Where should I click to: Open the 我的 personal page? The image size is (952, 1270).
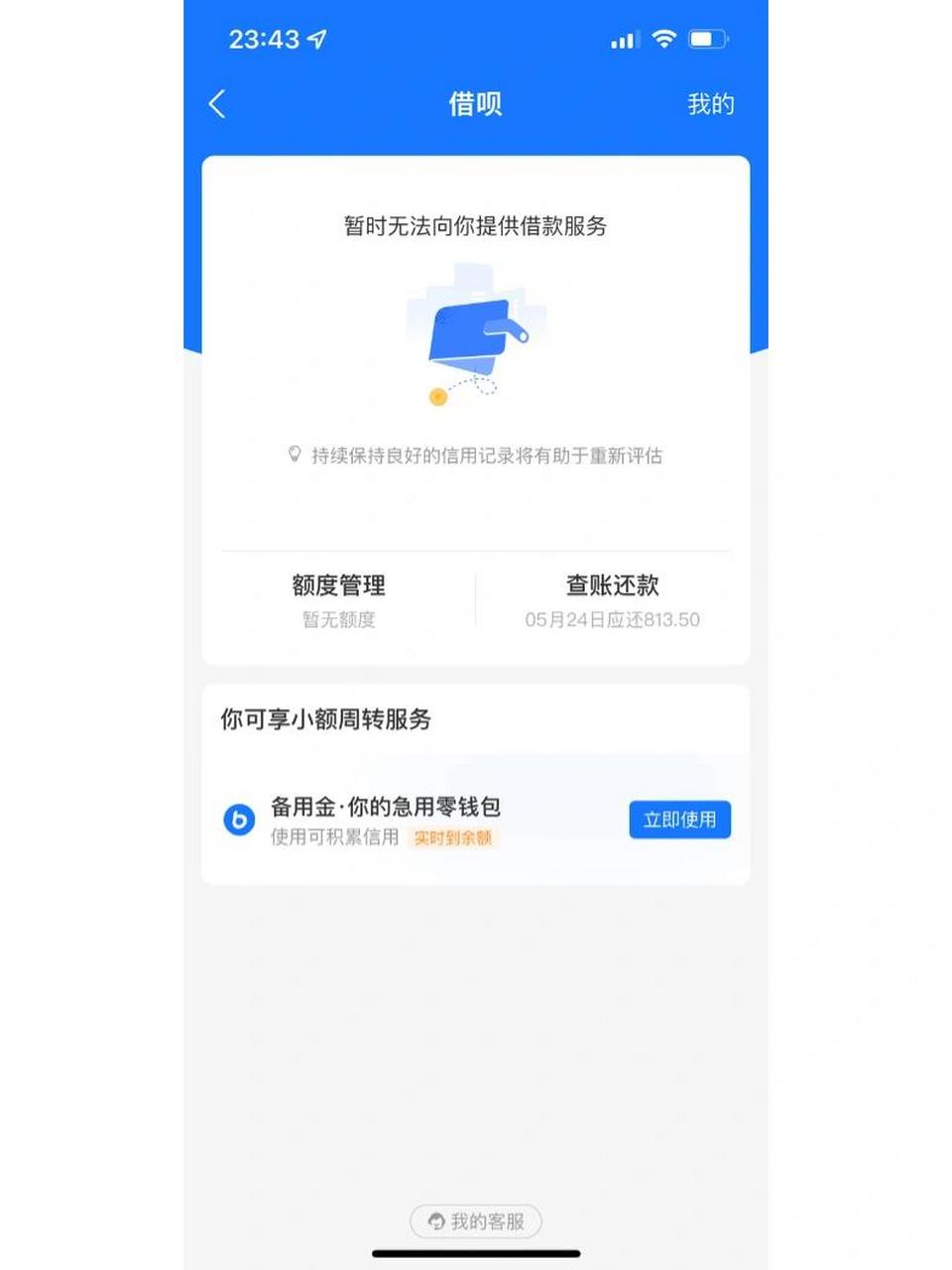pos(710,103)
